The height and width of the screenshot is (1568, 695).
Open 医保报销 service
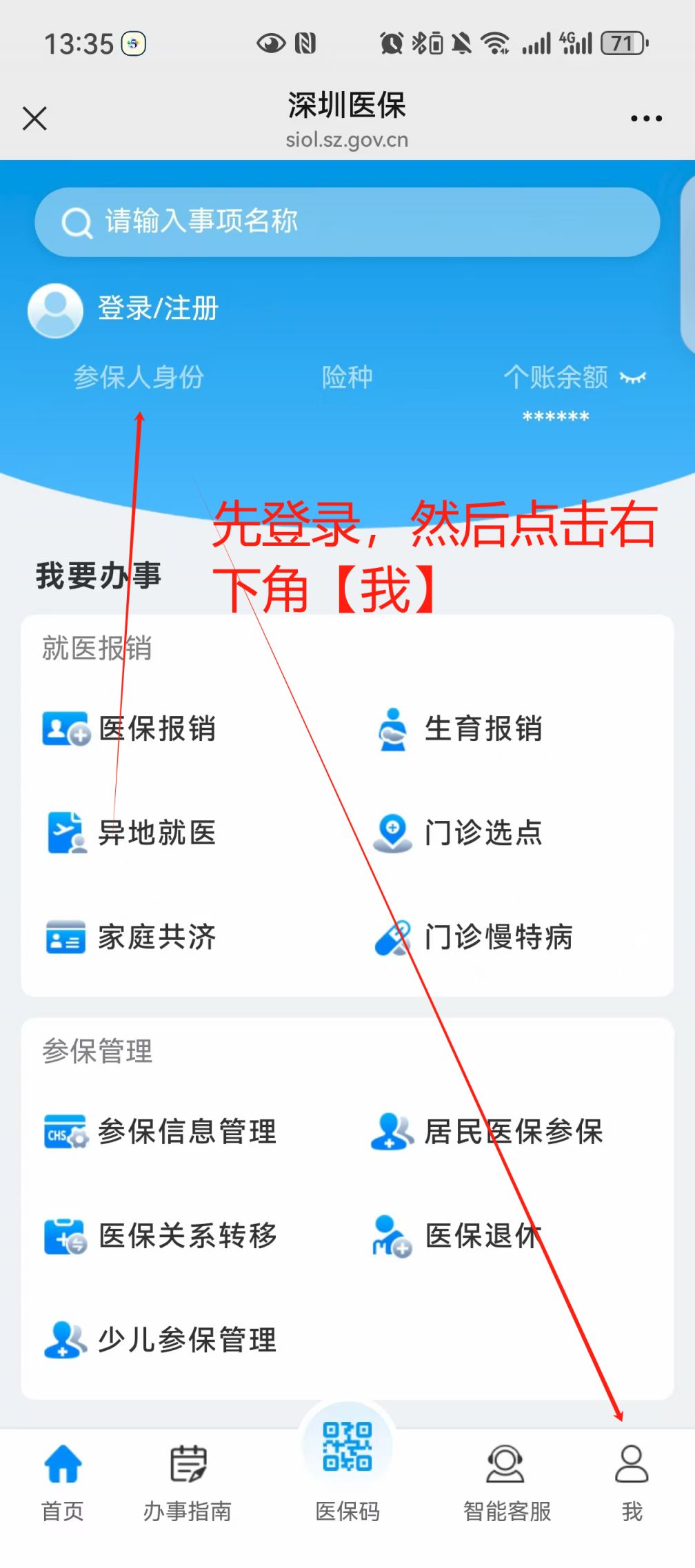tap(131, 729)
